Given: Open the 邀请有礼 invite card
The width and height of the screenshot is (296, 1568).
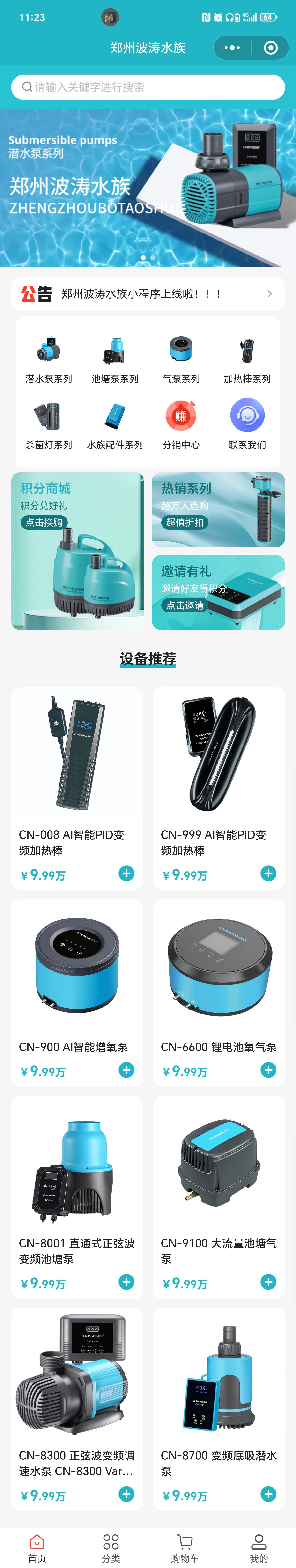Looking at the screenshot, I should [218, 592].
